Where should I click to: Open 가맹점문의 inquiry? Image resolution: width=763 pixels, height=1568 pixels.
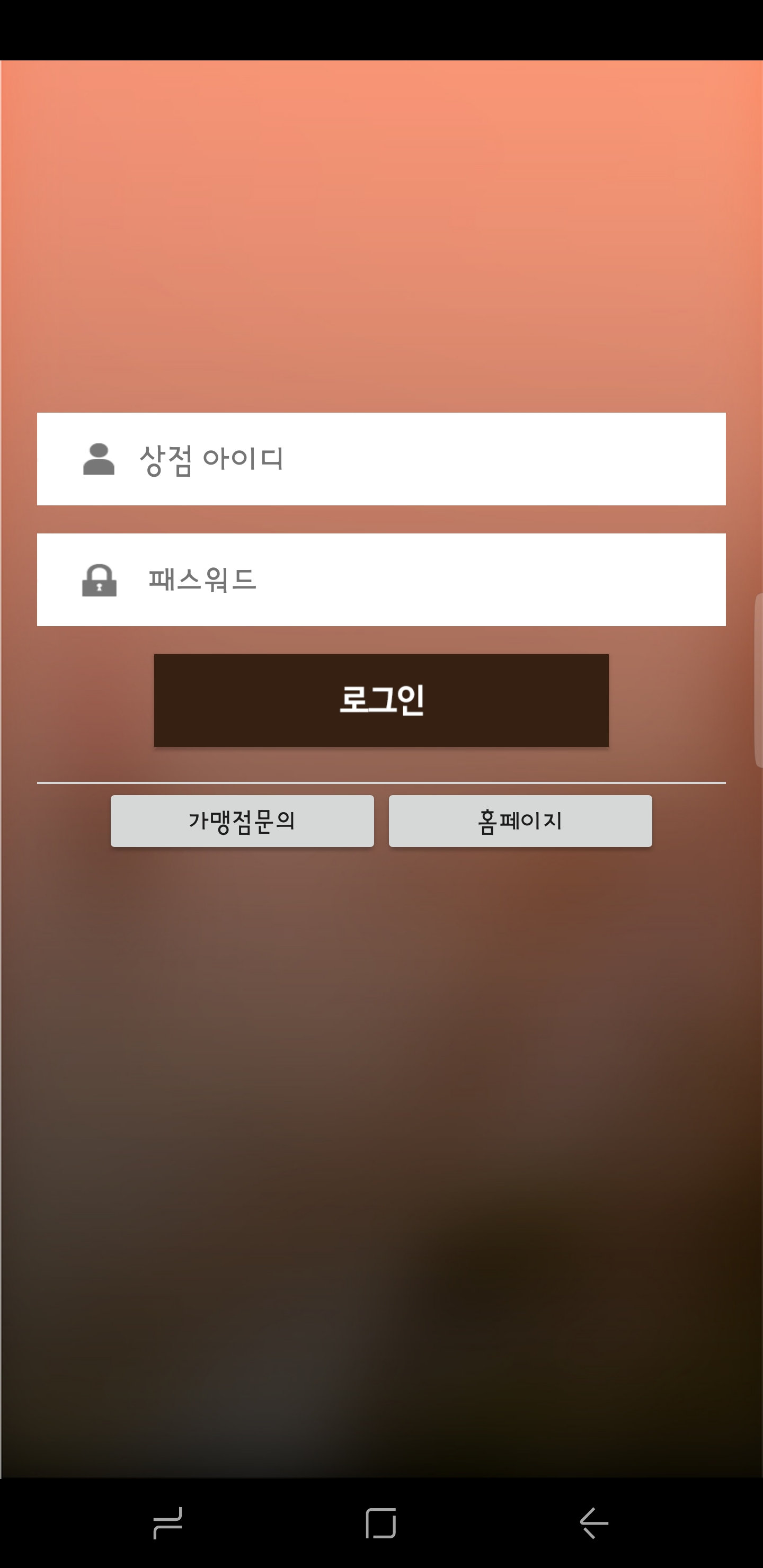coord(242,821)
